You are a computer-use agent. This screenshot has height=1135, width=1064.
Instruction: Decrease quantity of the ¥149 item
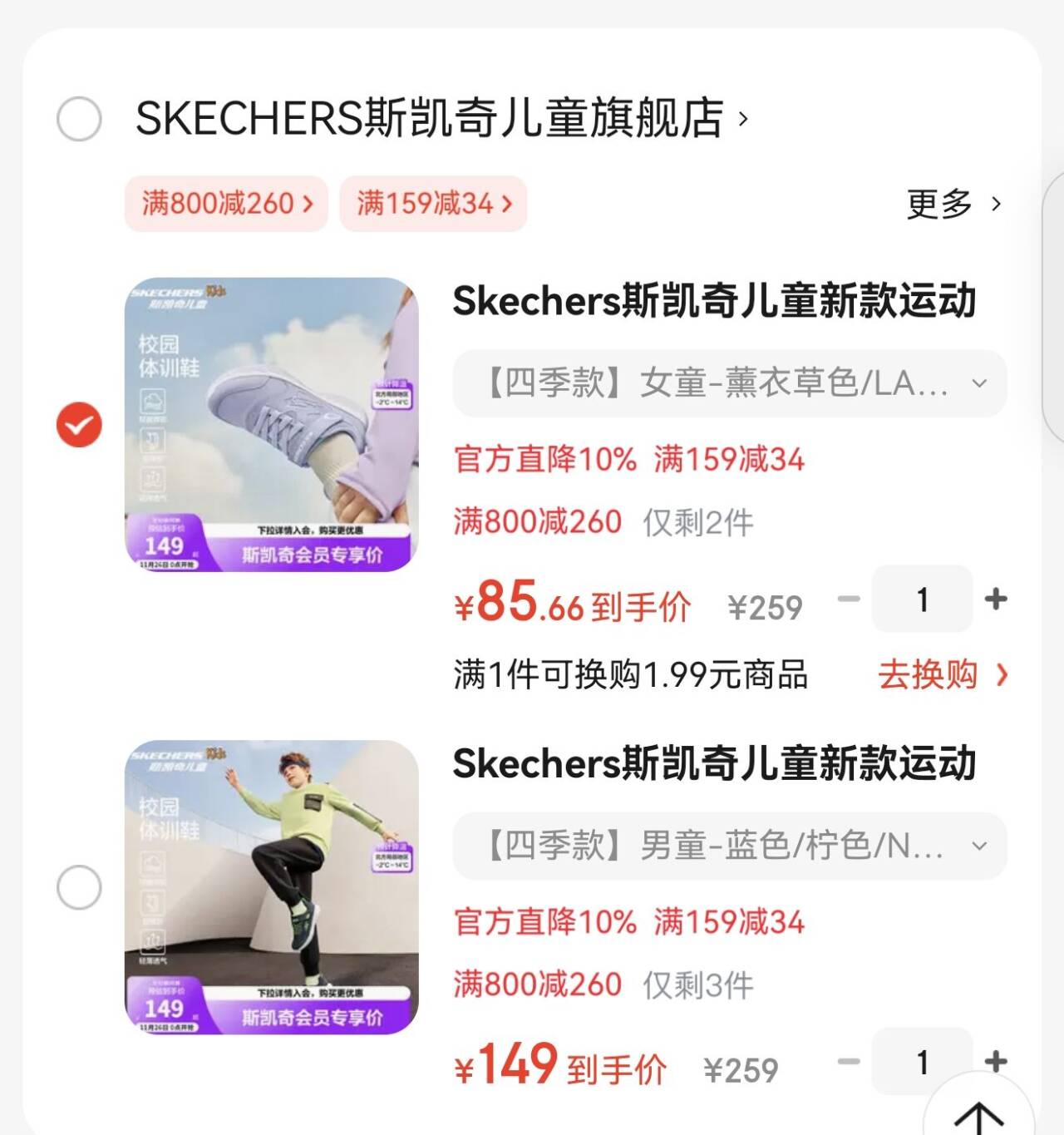point(849,1061)
